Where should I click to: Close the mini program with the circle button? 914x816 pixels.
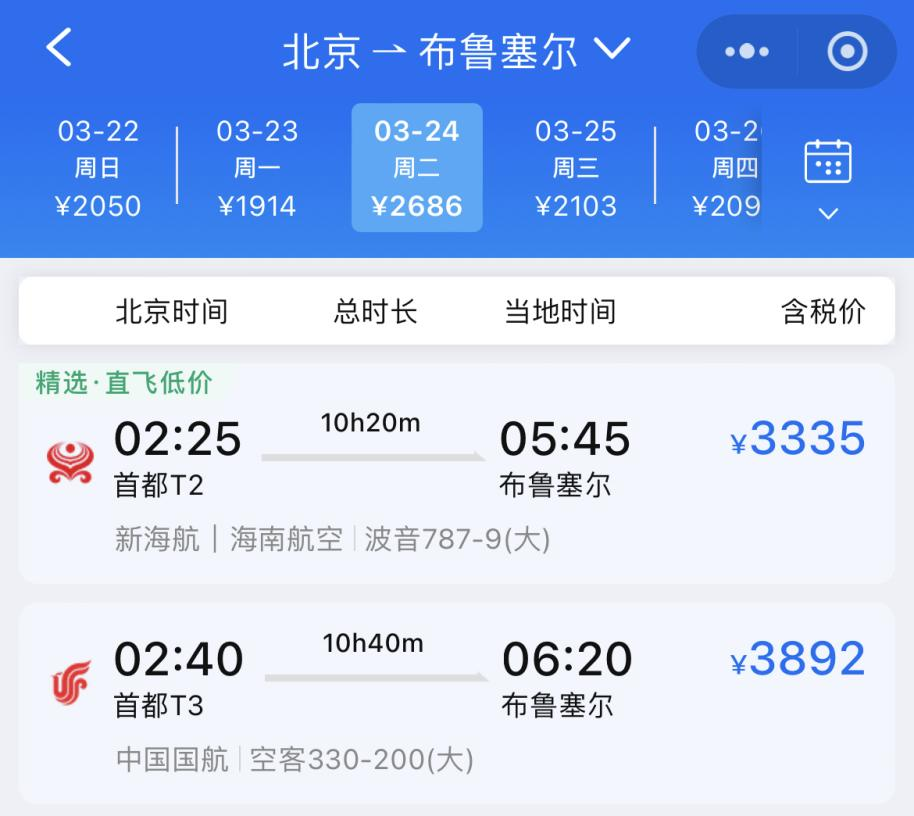(x=847, y=52)
